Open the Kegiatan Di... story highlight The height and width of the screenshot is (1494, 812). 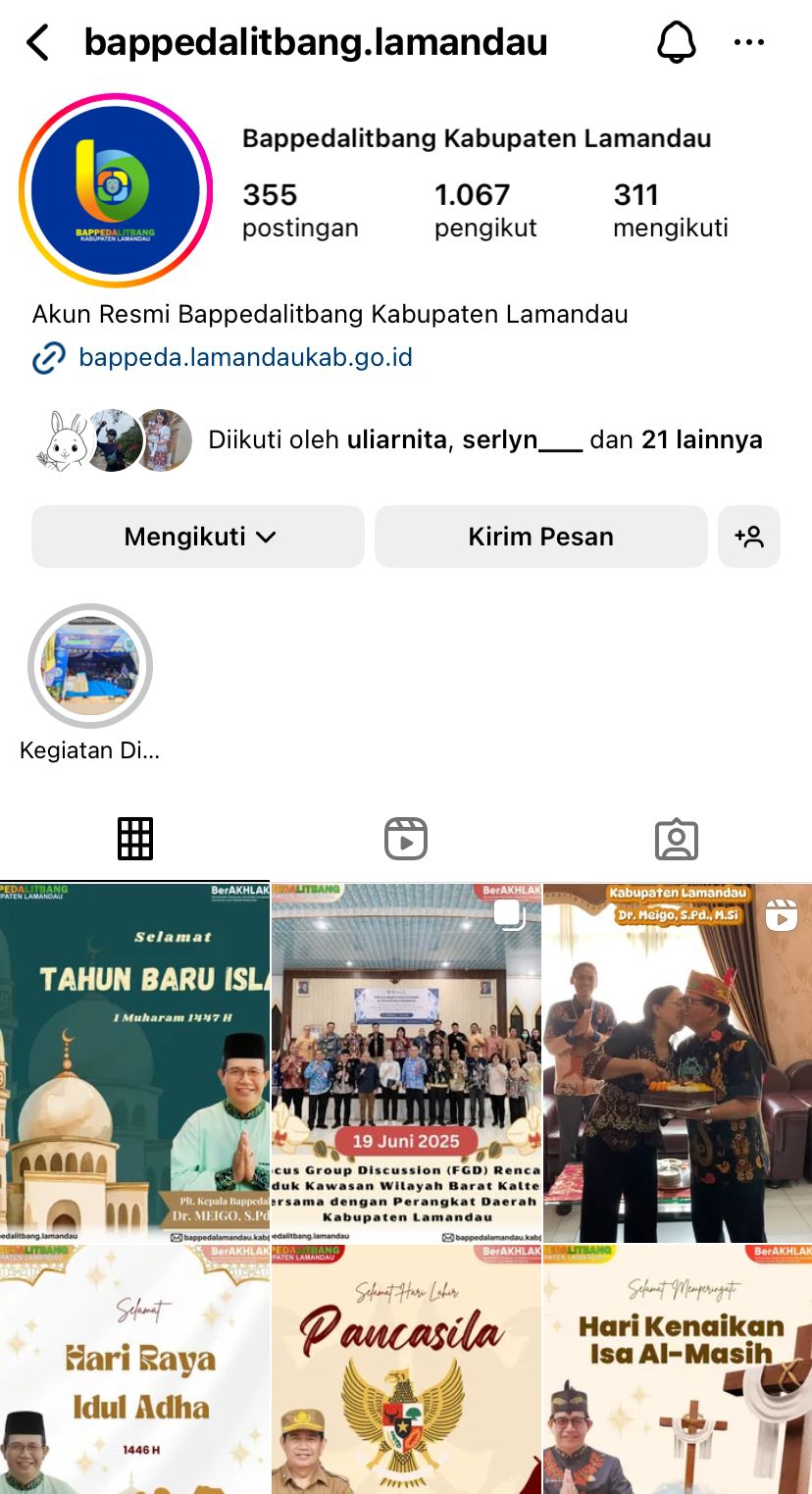(x=90, y=667)
